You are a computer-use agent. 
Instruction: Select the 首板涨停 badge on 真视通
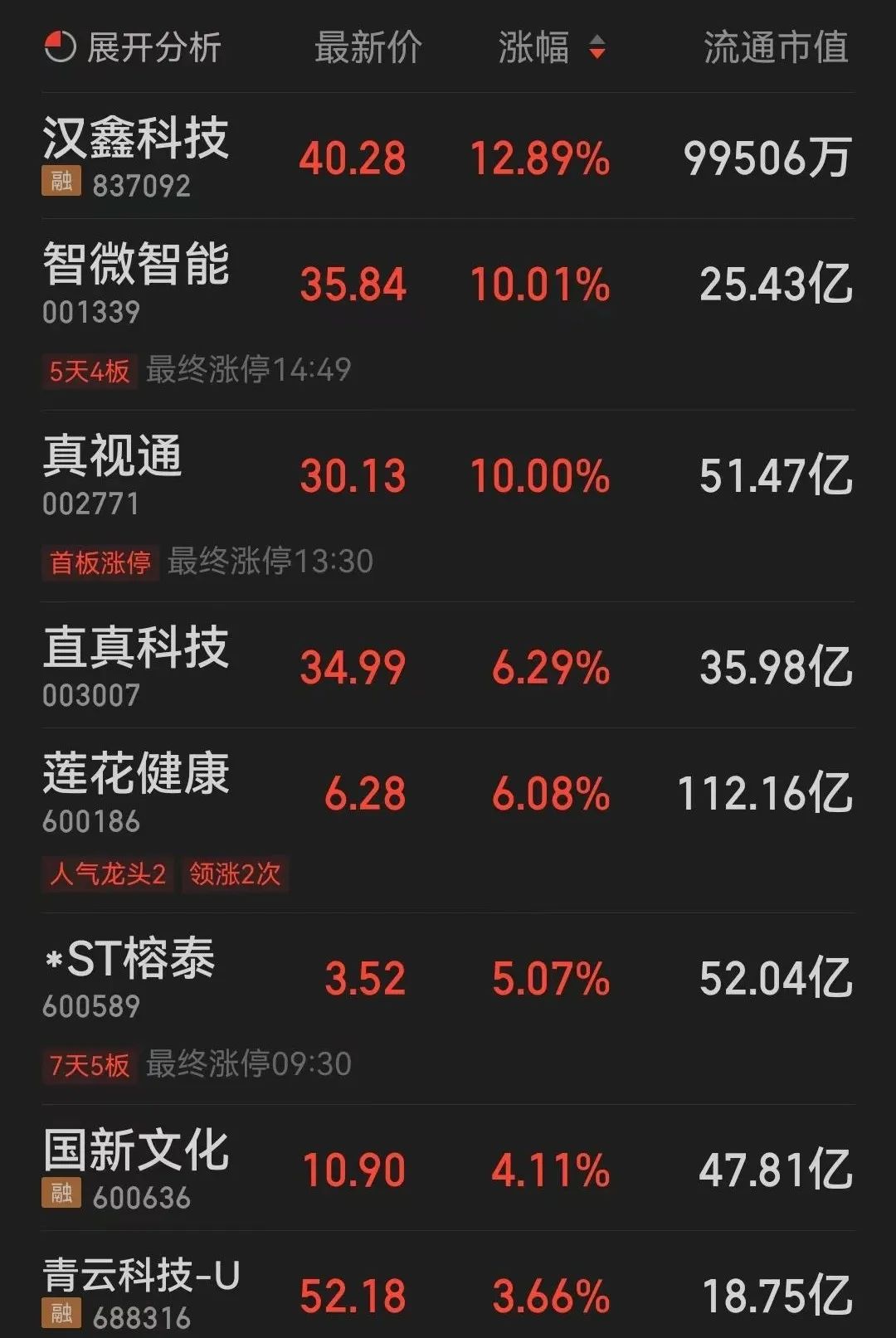[x=100, y=560]
